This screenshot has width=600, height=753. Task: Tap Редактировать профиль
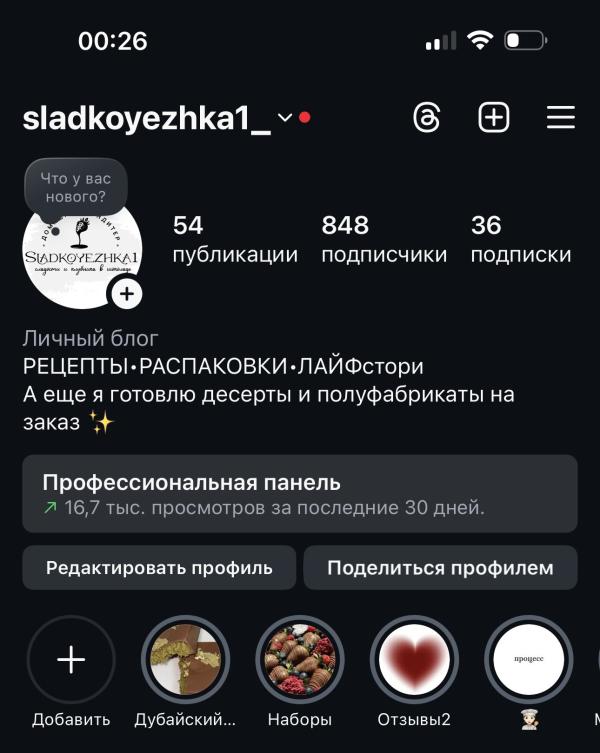(159, 568)
